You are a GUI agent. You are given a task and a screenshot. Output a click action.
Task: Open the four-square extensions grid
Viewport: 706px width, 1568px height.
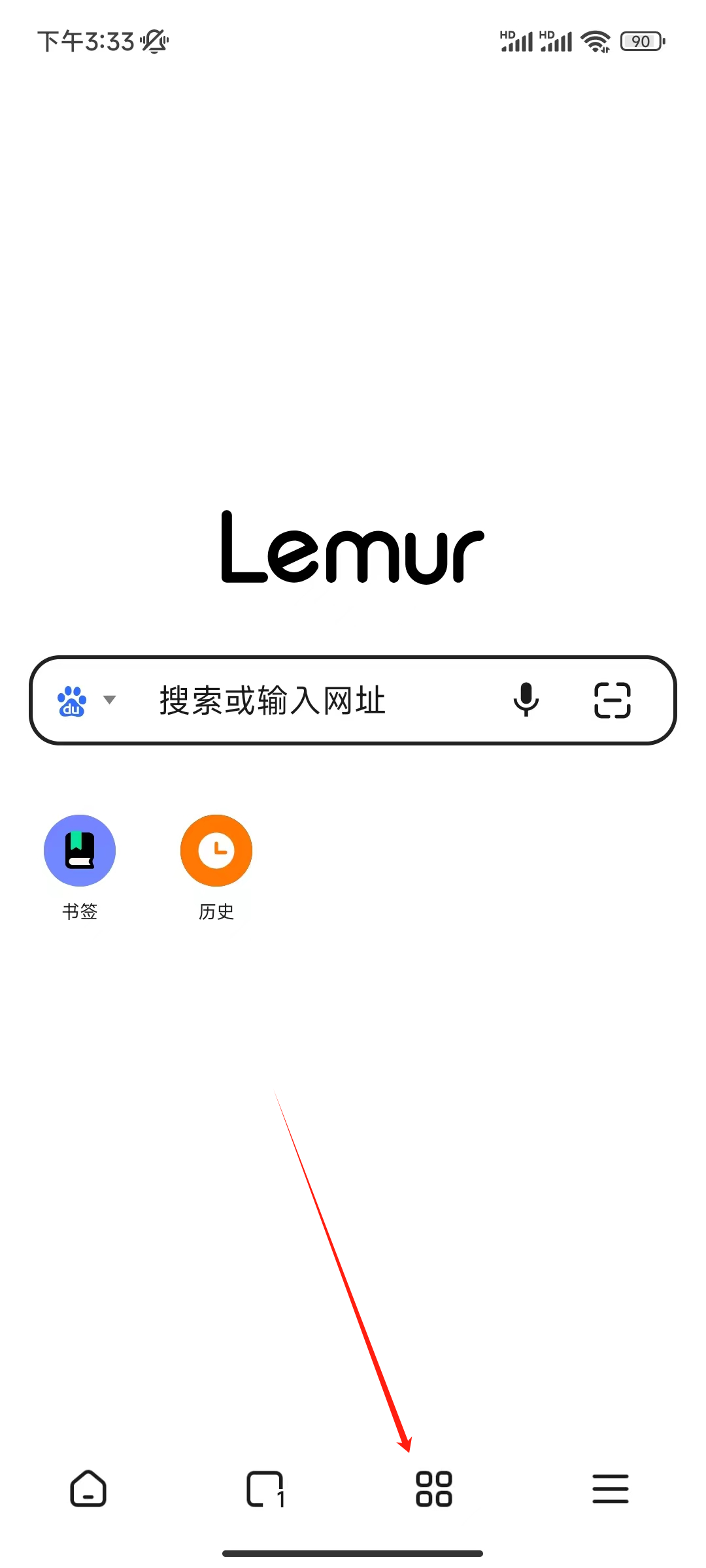click(434, 1489)
